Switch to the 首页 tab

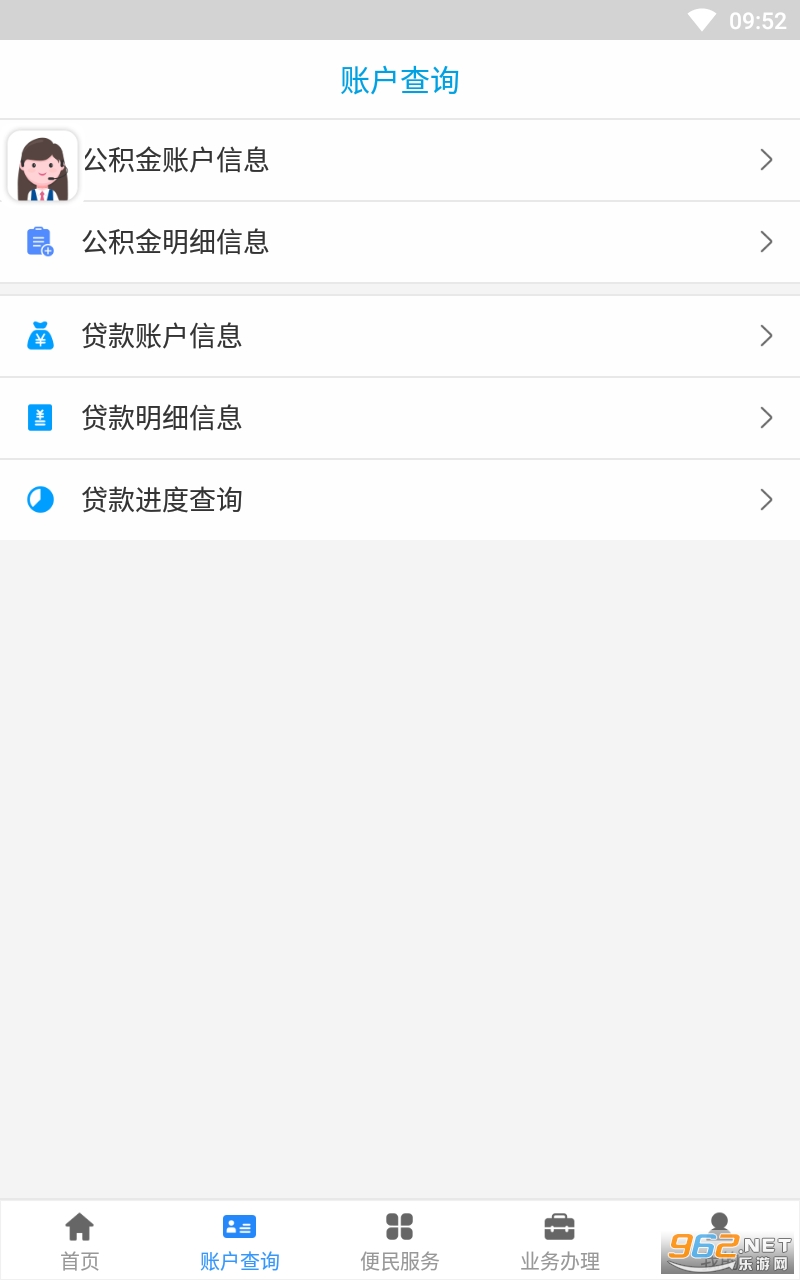pos(80,1241)
